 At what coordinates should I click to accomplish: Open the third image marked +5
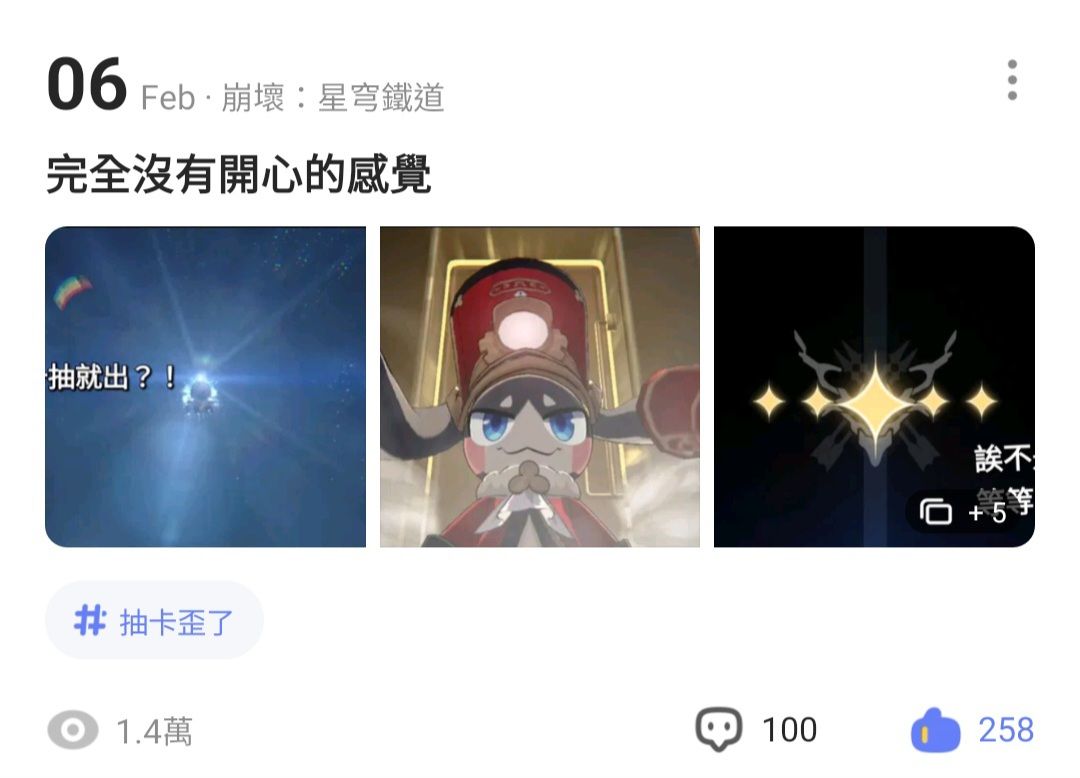point(874,387)
